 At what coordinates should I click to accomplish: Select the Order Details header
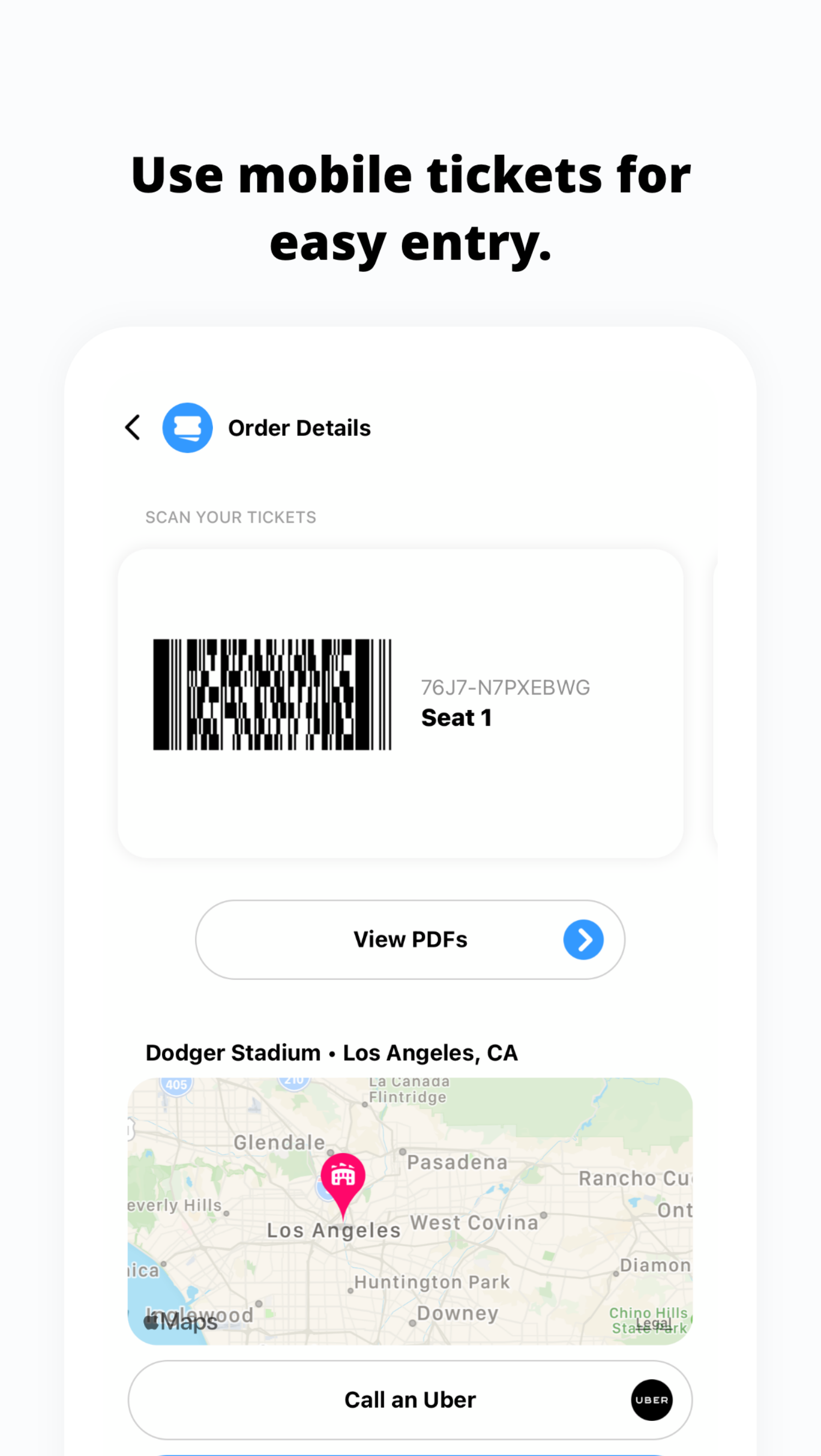[299, 428]
